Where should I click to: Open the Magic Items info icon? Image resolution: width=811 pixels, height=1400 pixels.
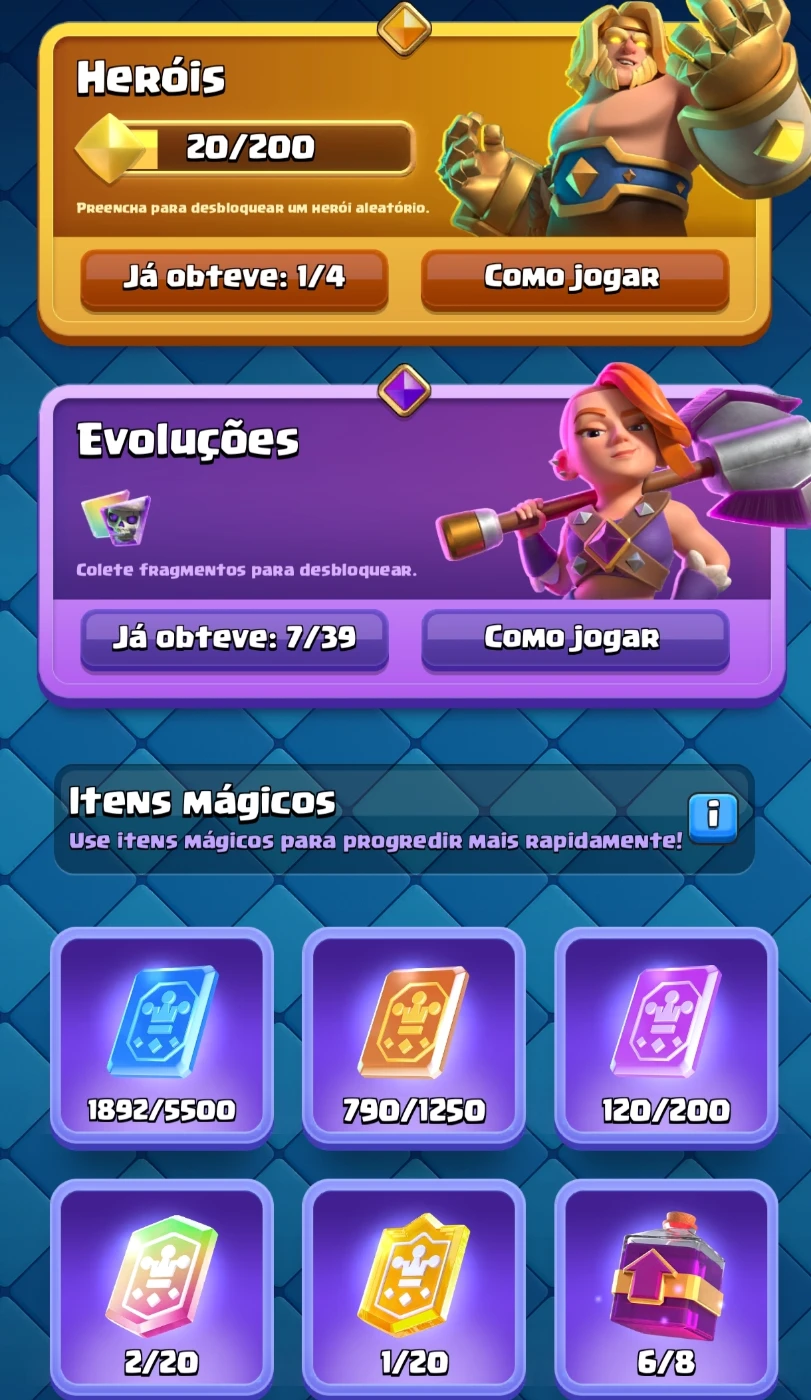712,818
